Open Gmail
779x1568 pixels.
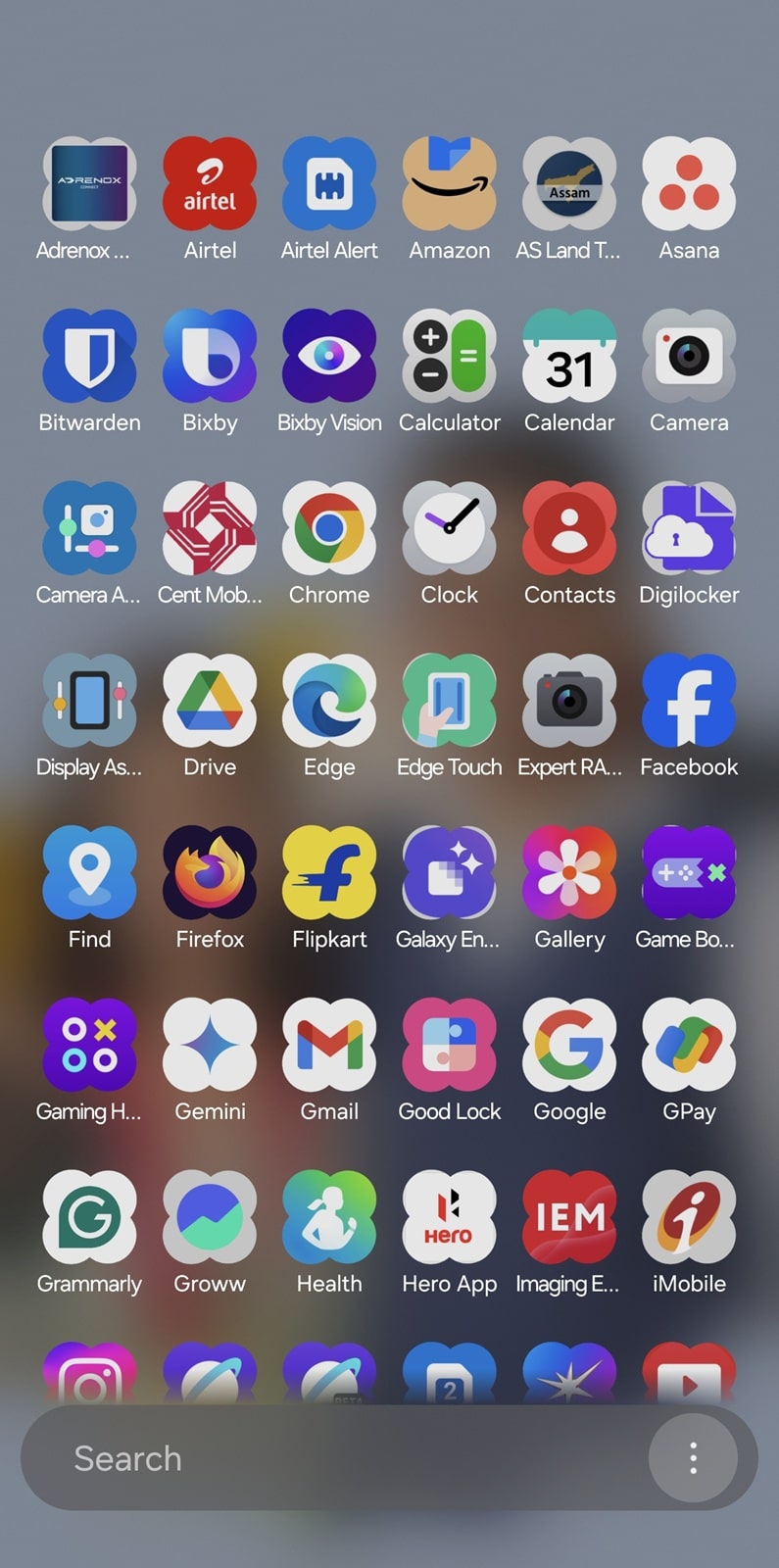pyautogui.click(x=329, y=1046)
